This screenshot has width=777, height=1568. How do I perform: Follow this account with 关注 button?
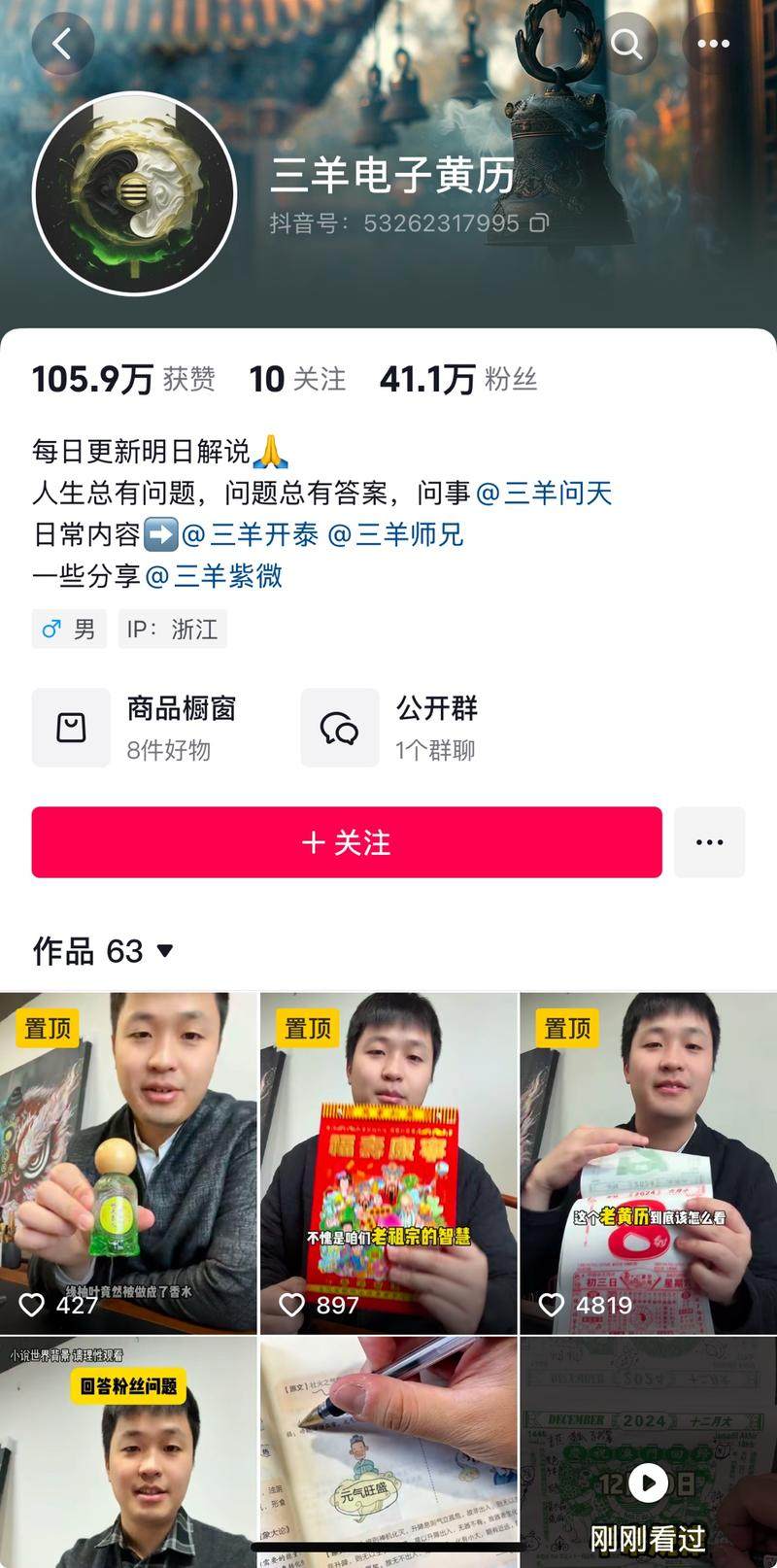click(347, 842)
